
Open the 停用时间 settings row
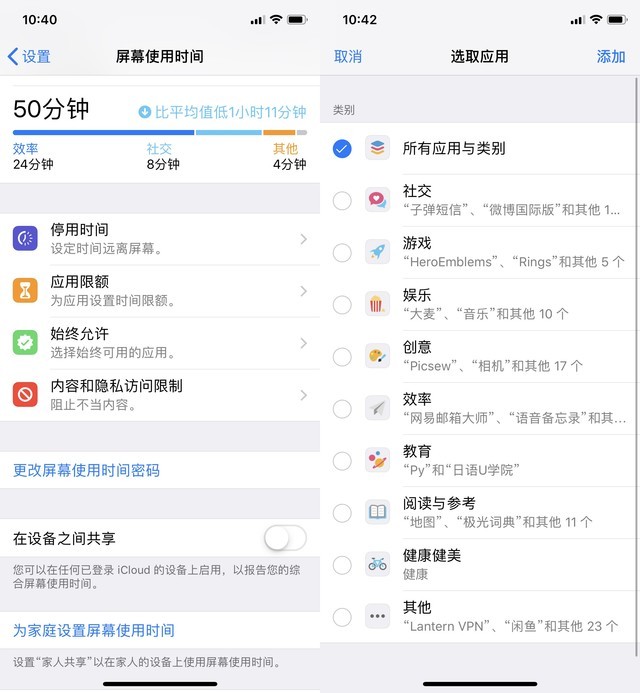pos(160,239)
